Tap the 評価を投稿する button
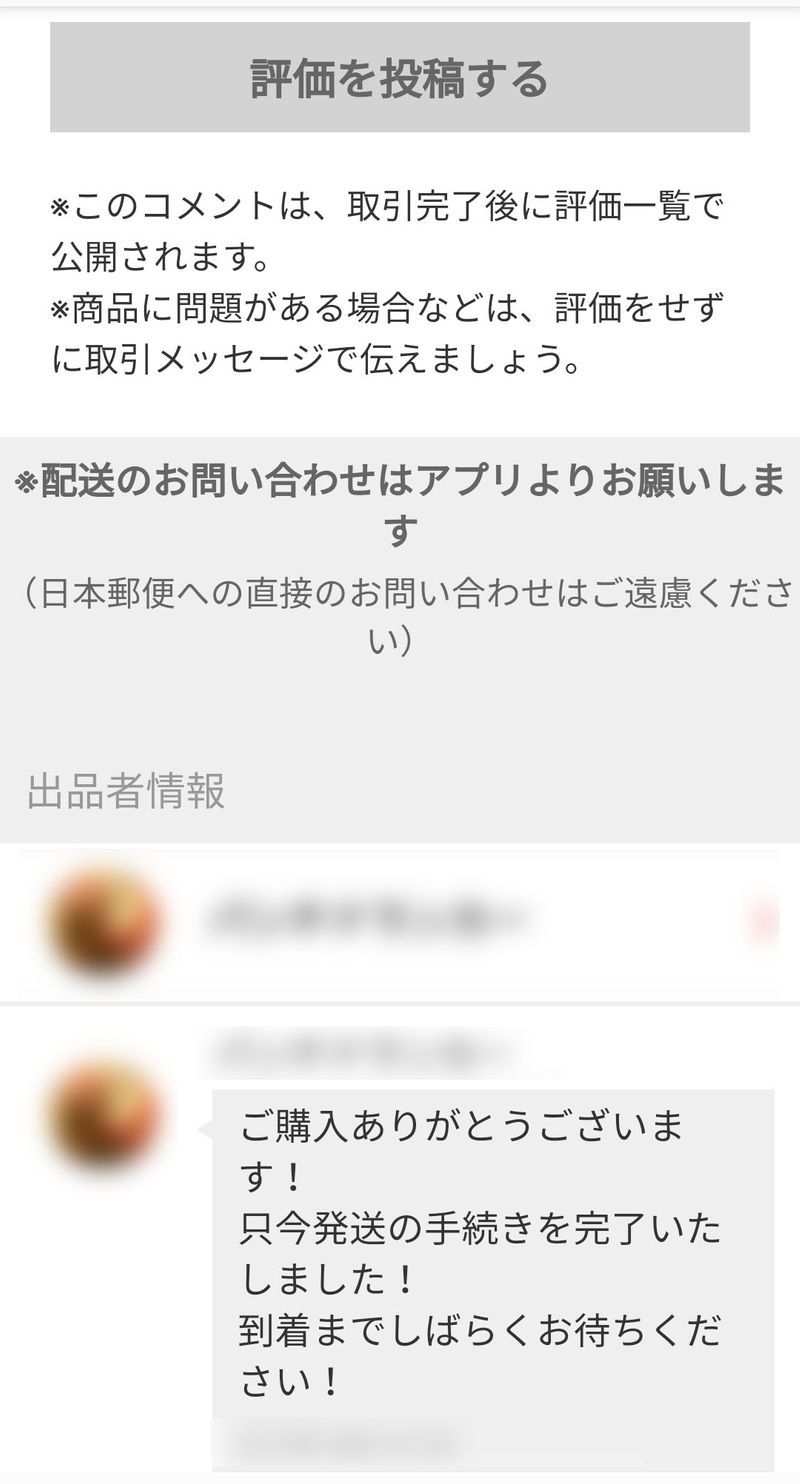 coord(400,78)
